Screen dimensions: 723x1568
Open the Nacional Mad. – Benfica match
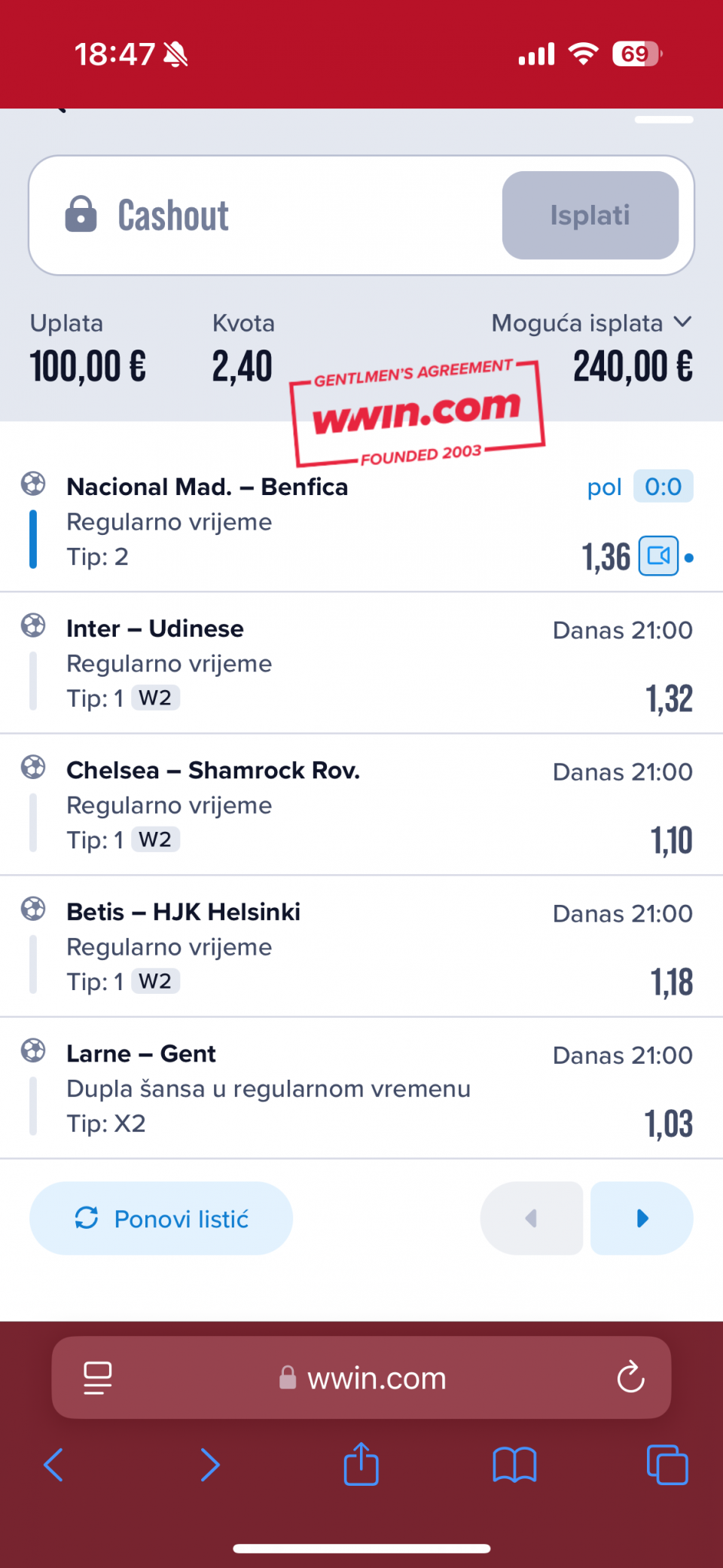[207, 488]
